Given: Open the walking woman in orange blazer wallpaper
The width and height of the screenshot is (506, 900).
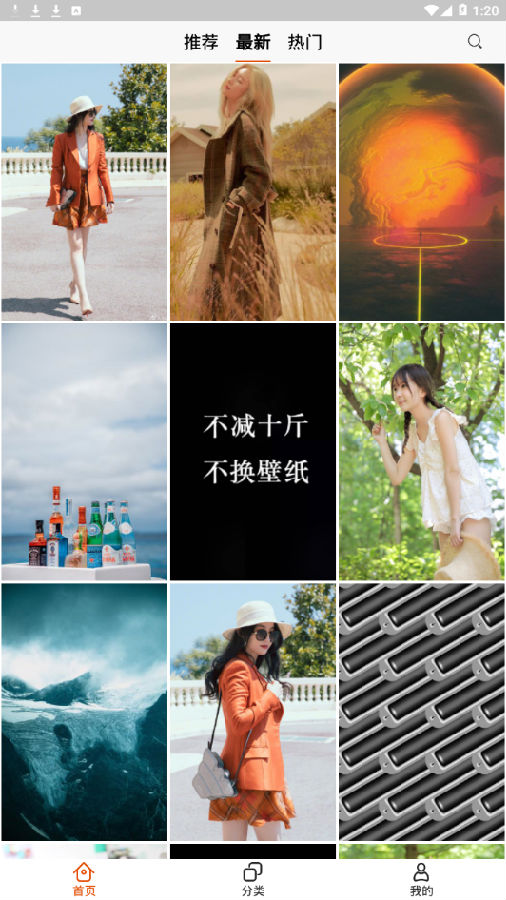Looking at the screenshot, I should pyautogui.click(x=84, y=192).
